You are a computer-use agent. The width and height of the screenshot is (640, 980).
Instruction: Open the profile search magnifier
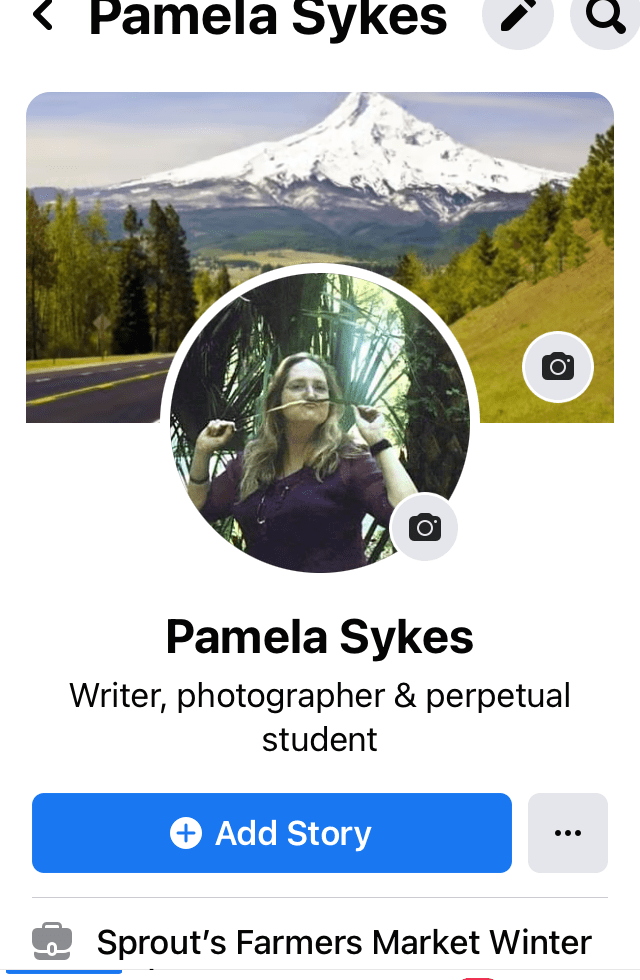[x=605, y=17]
